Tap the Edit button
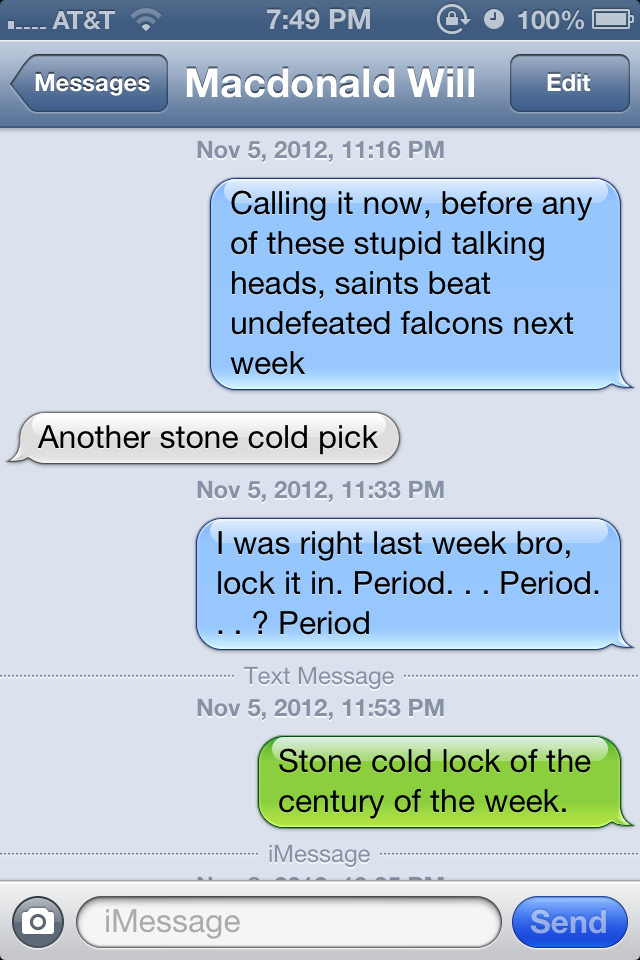The height and width of the screenshot is (960, 640). click(x=568, y=84)
